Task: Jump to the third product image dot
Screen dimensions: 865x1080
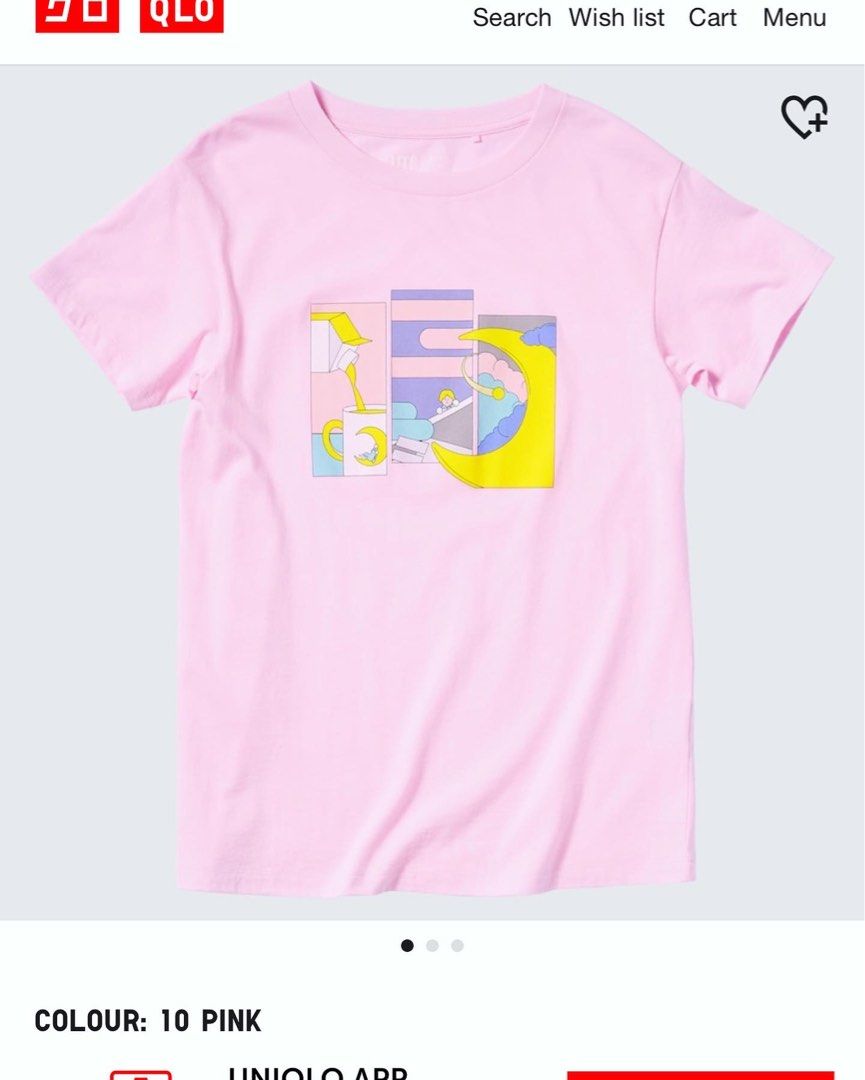Action: click(457, 945)
